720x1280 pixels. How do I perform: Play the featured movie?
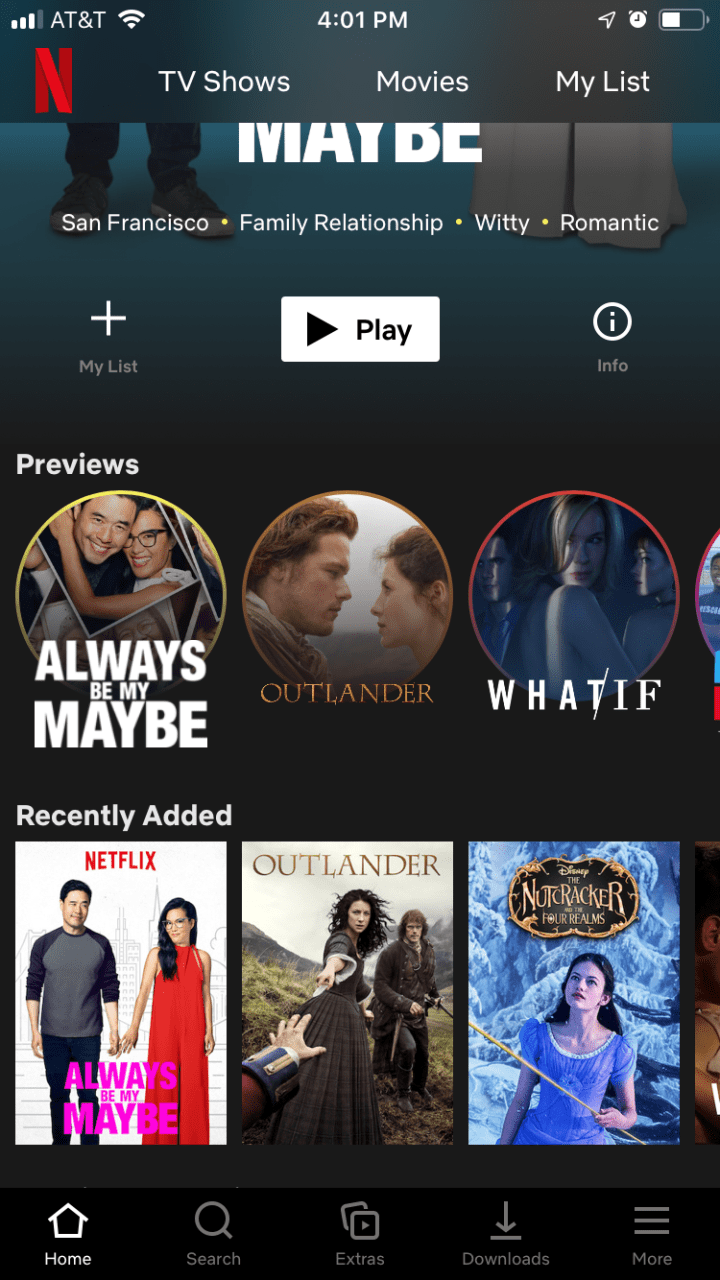tap(360, 329)
